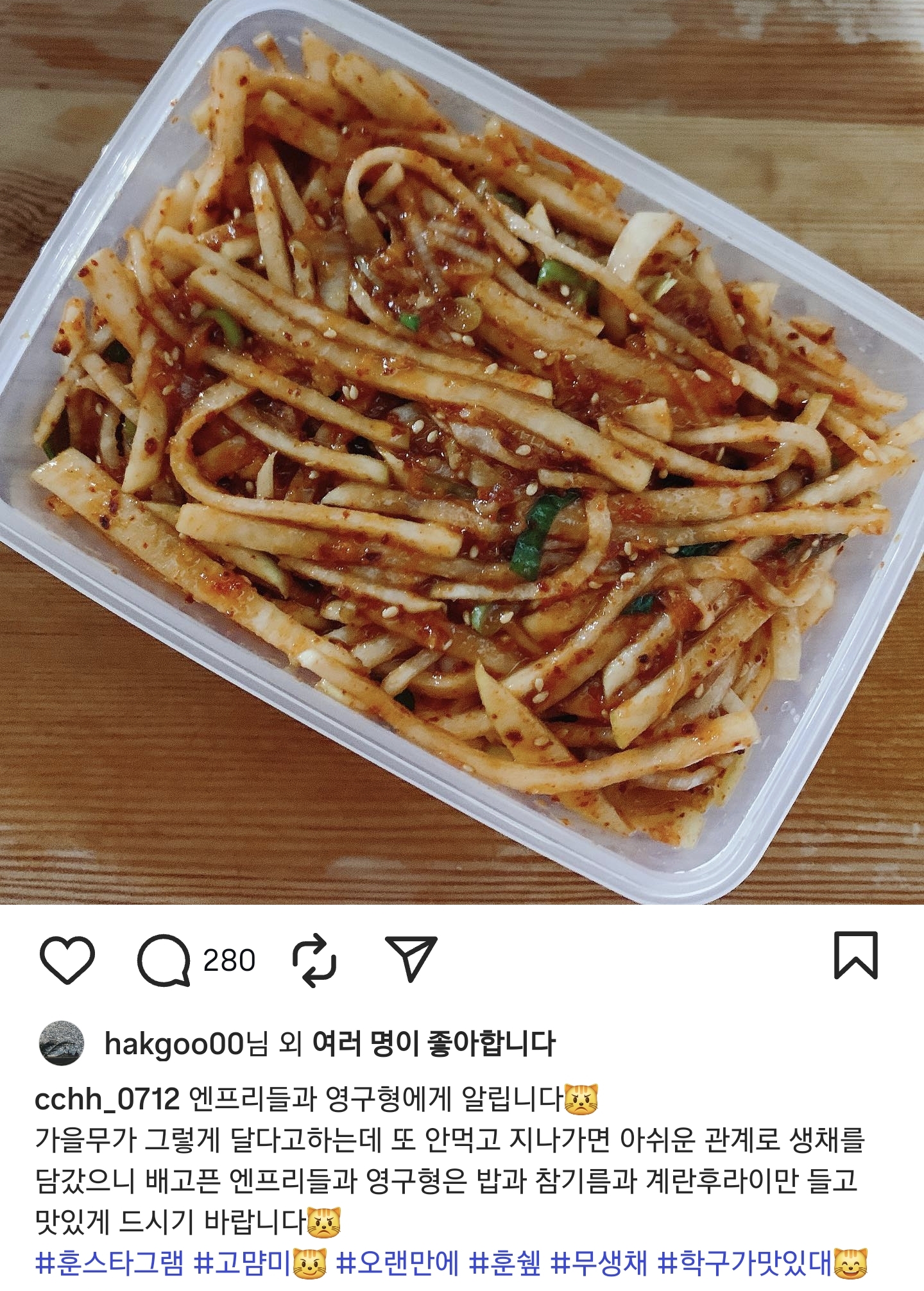Tap hakgoo00's small avatar next to likes

(x=62, y=1043)
